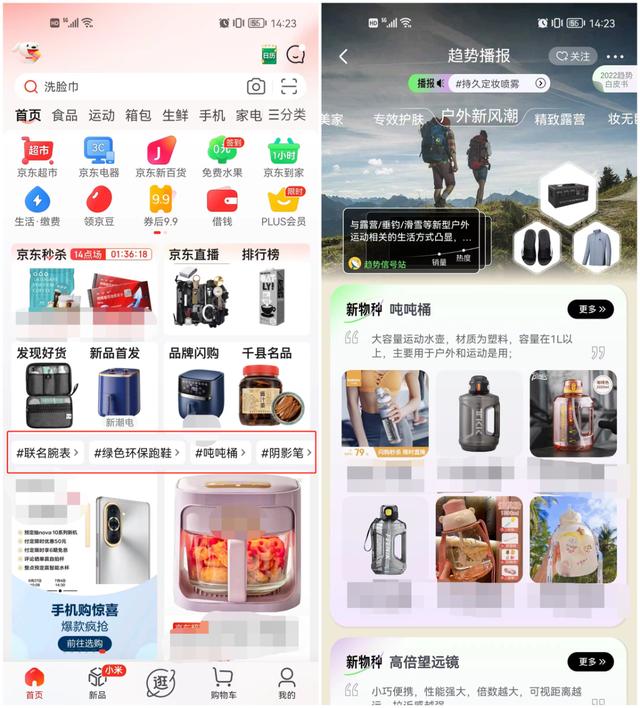This screenshot has width=640, height=708.
Task: Open the 领京豆 shortcut
Action: coord(99,205)
